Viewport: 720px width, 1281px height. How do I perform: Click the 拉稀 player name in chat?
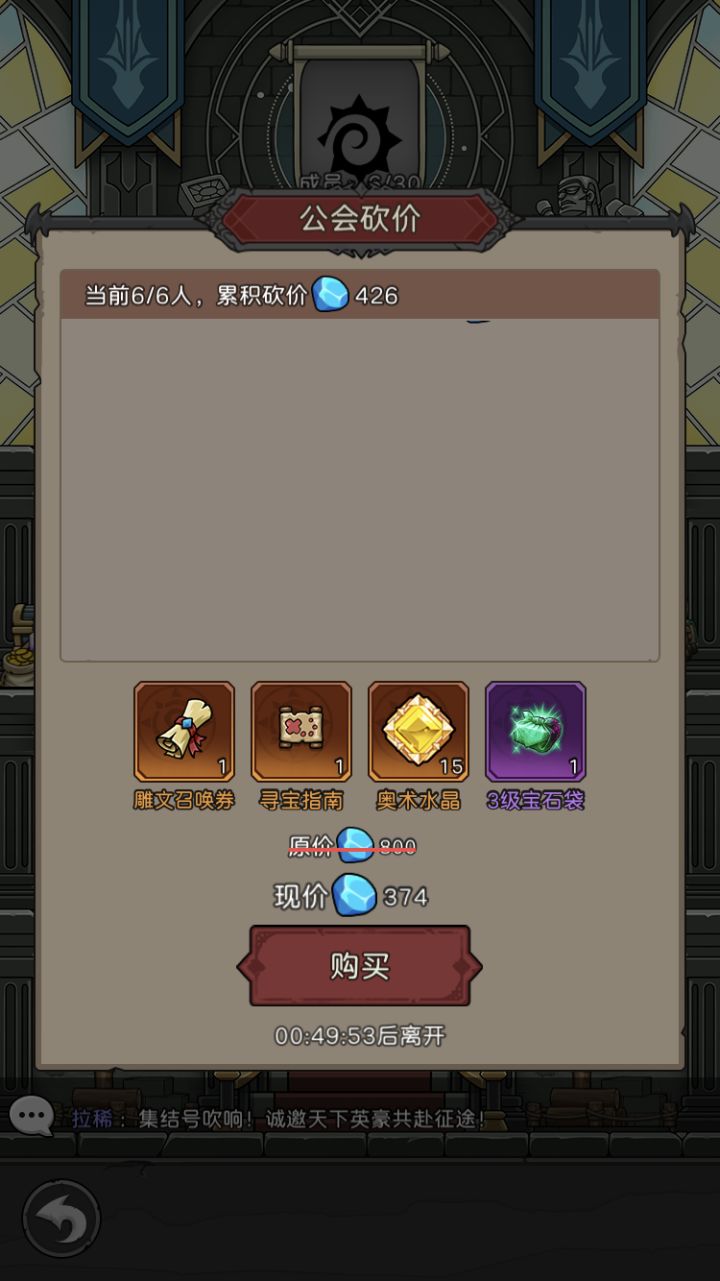[92, 1118]
